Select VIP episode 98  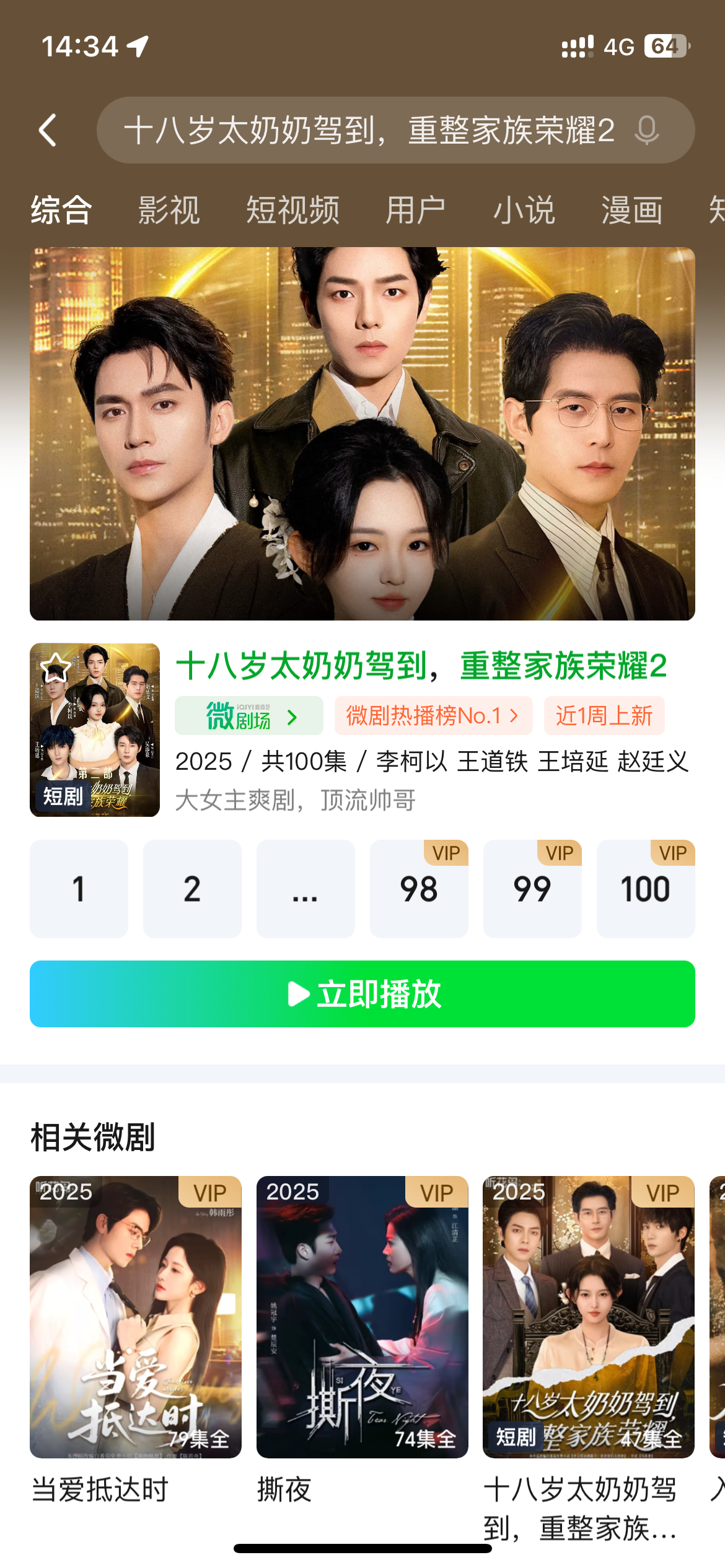click(419, 889)
